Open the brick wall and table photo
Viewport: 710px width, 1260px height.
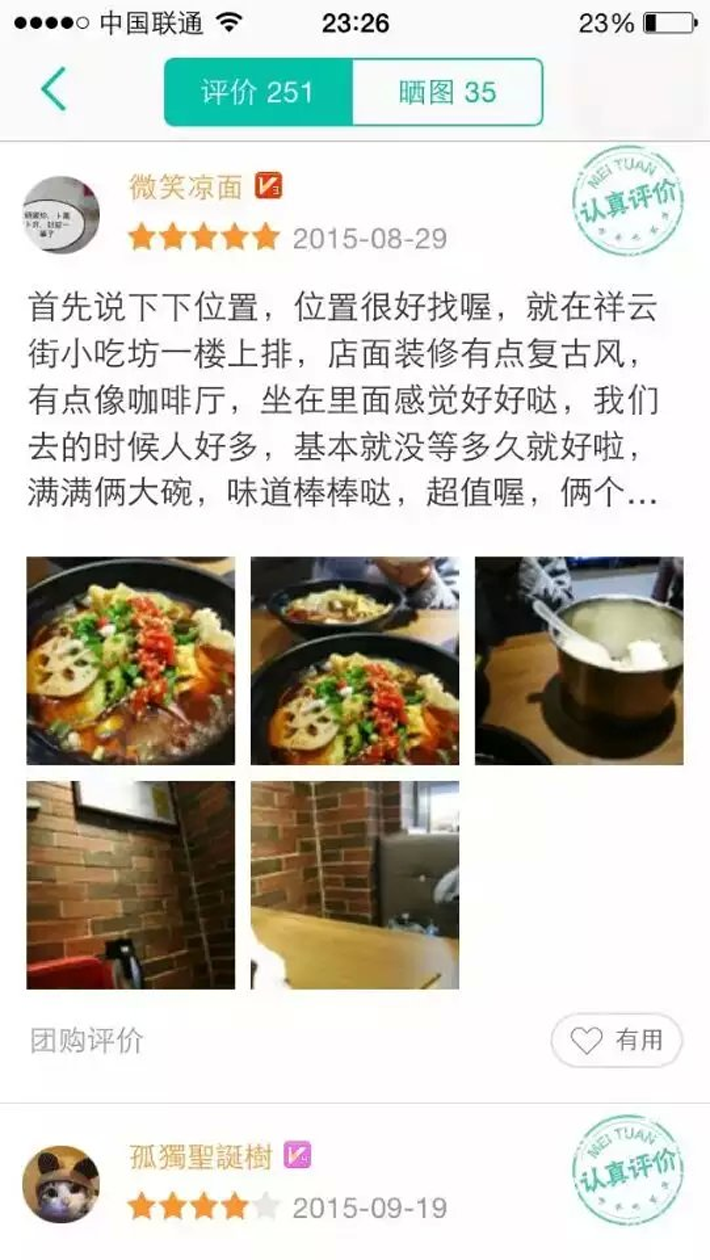[355, 885]
